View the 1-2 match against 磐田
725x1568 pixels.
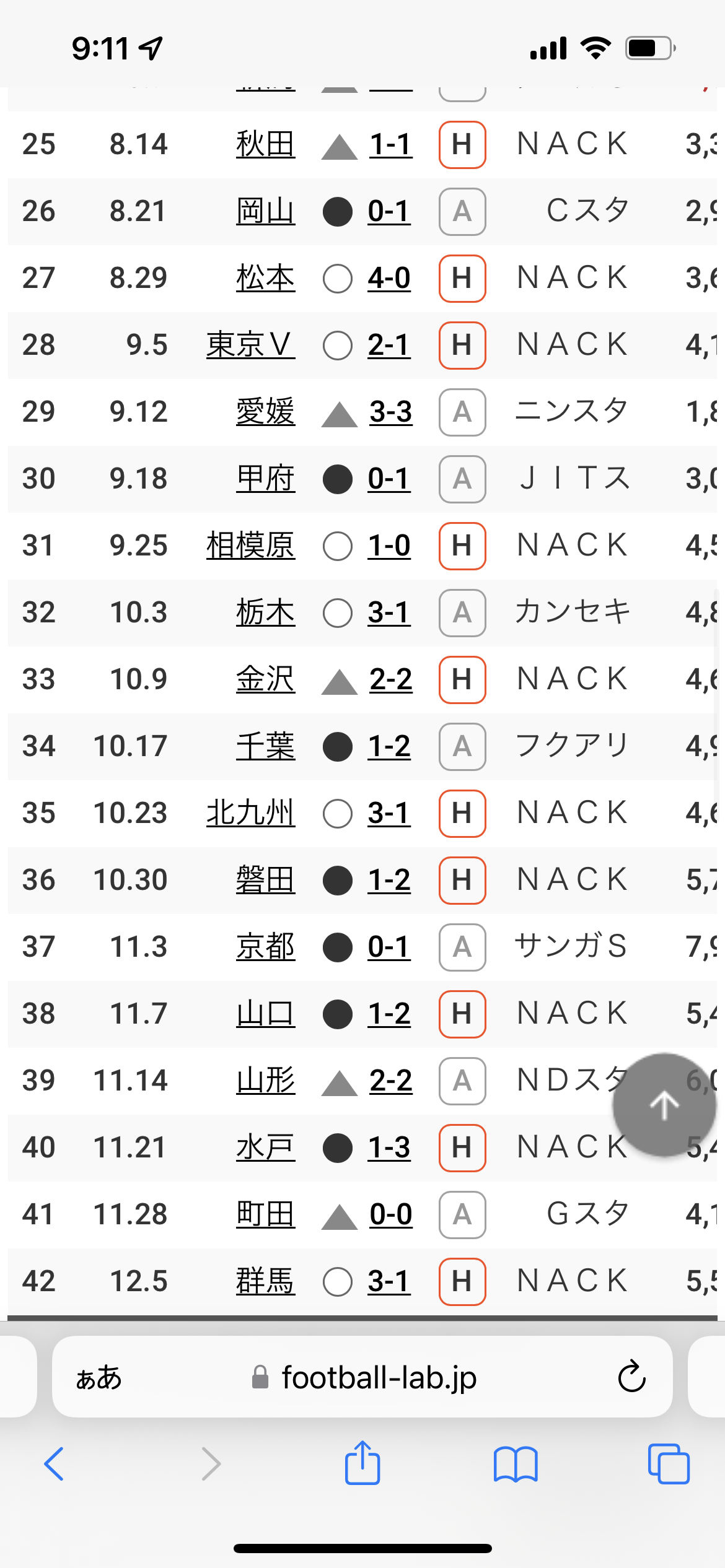click(x=389, y=880)
